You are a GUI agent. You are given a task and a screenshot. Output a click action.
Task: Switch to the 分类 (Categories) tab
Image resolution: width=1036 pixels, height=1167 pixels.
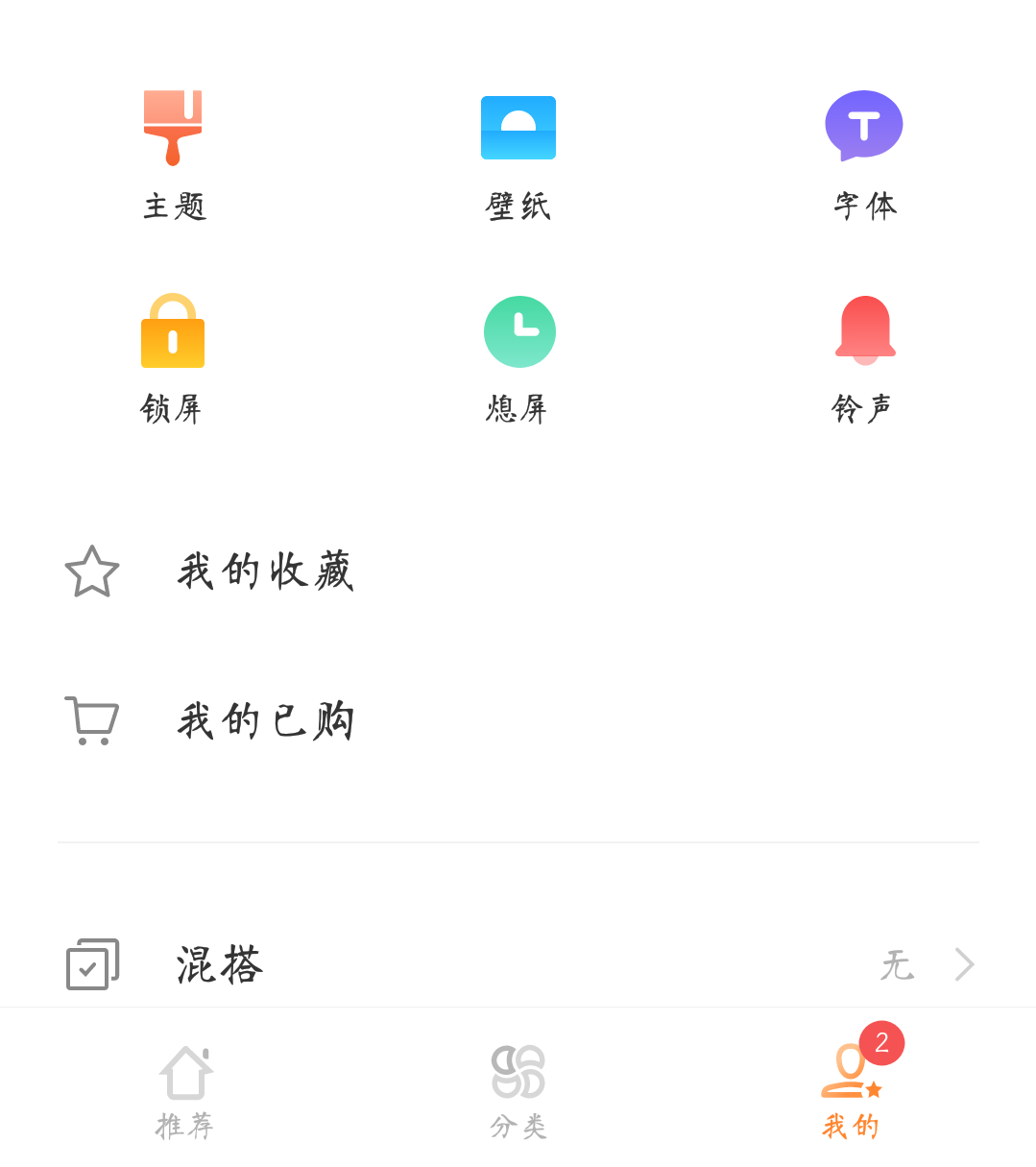tap(518, 1090)
